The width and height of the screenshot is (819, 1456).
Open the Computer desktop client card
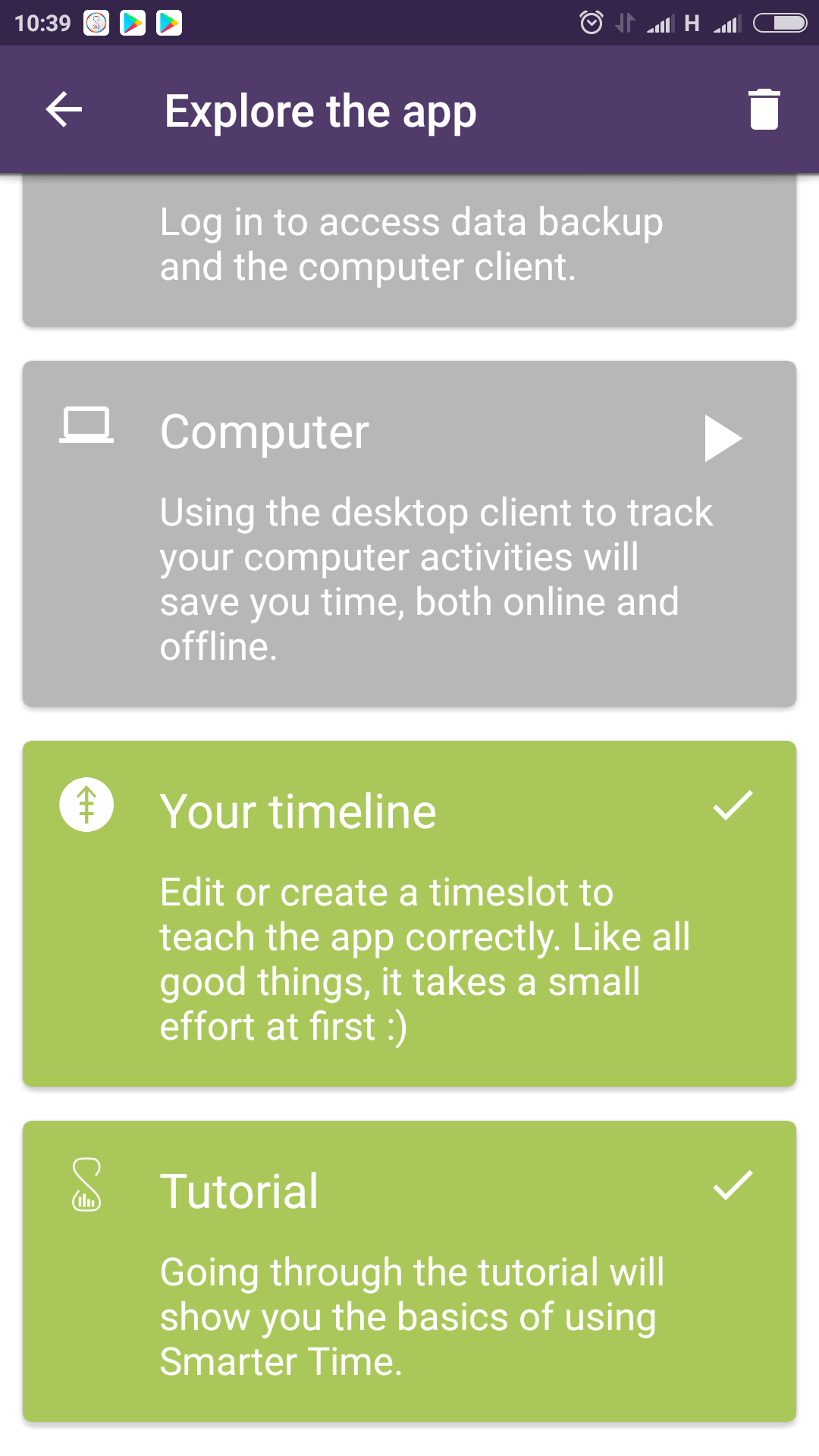pos(409,534)
